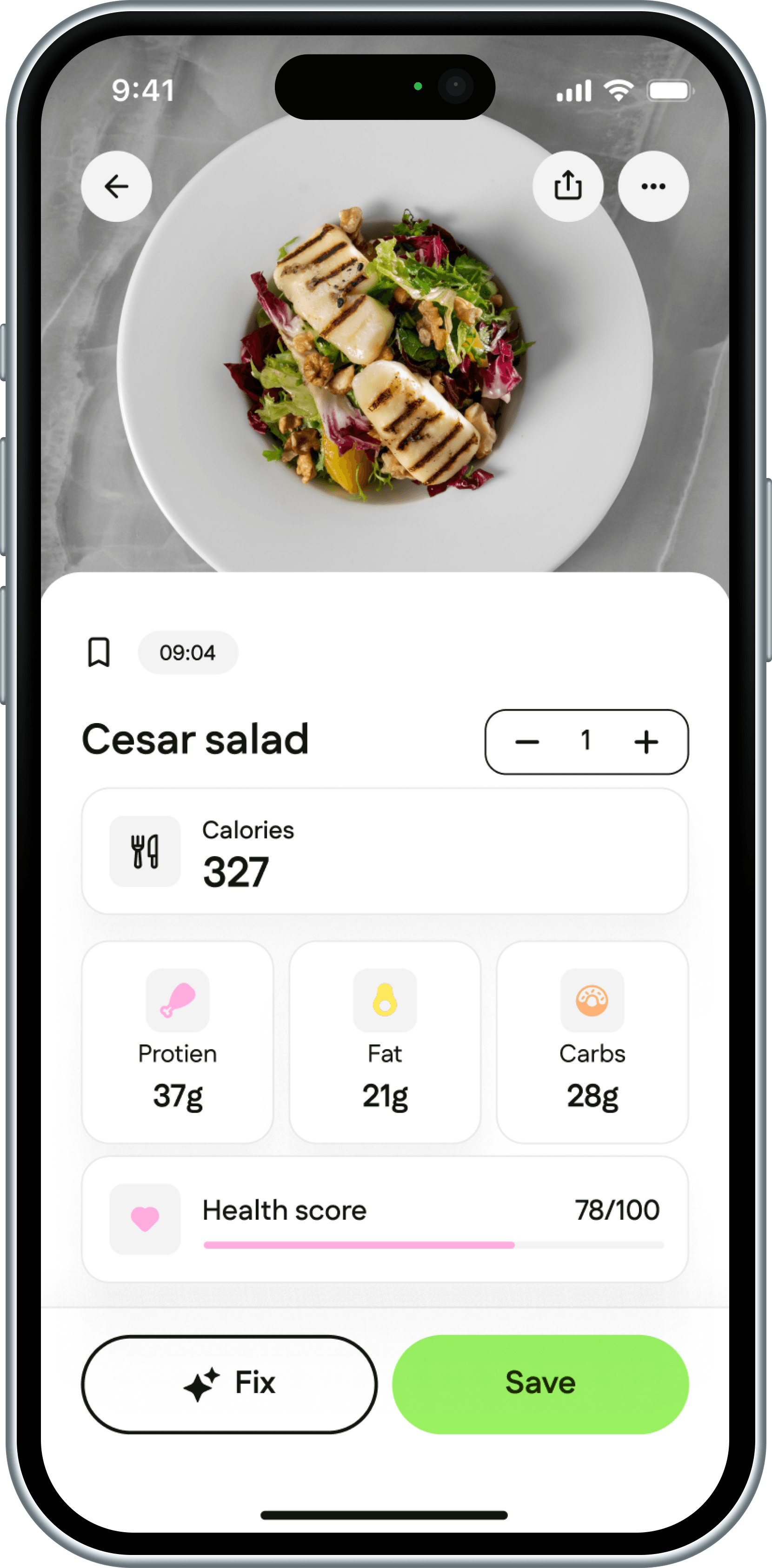The width and height of the screenshot is (772, 1568).
Task: Decrease serving quantity with minus
Action: pyautogui.click(x=527, y=742)
